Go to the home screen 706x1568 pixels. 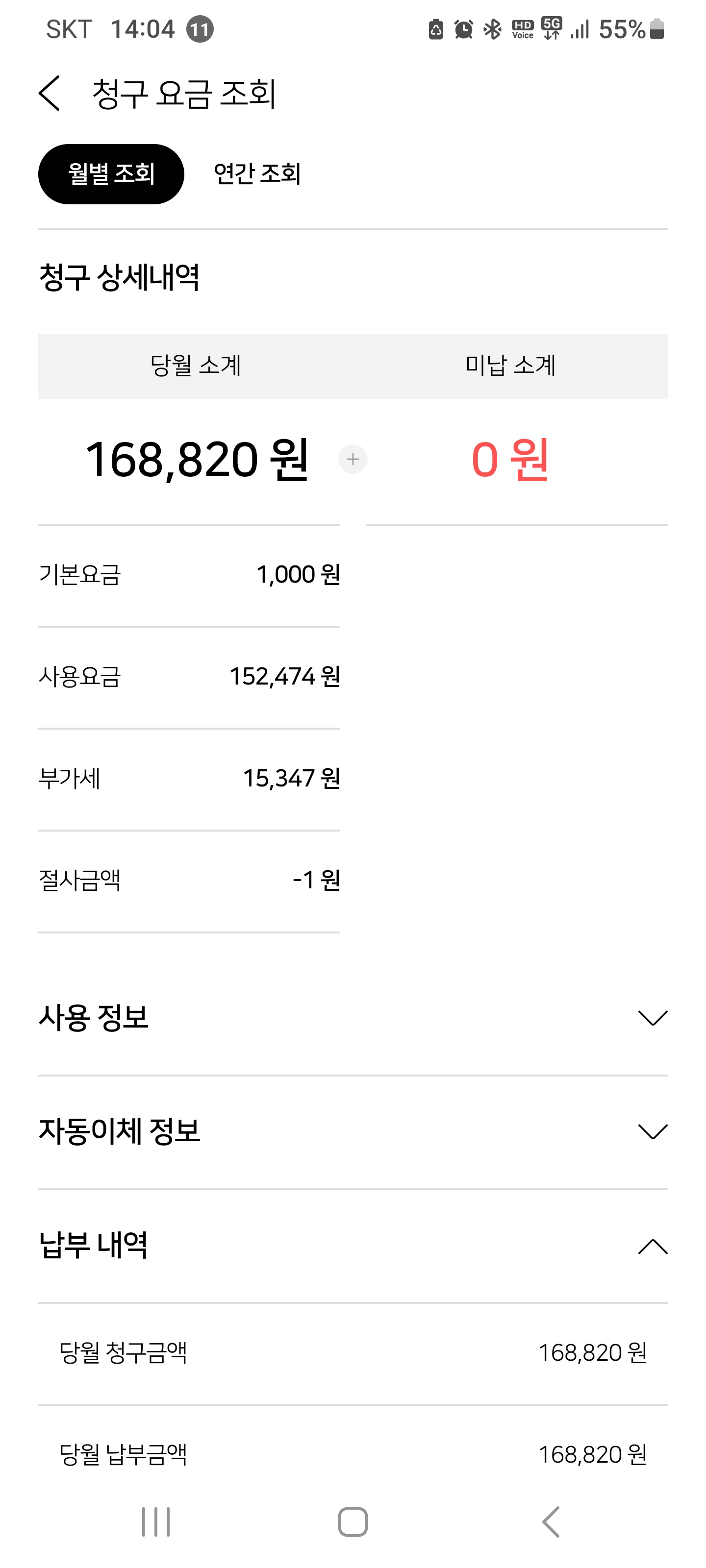pos(353,1522)
